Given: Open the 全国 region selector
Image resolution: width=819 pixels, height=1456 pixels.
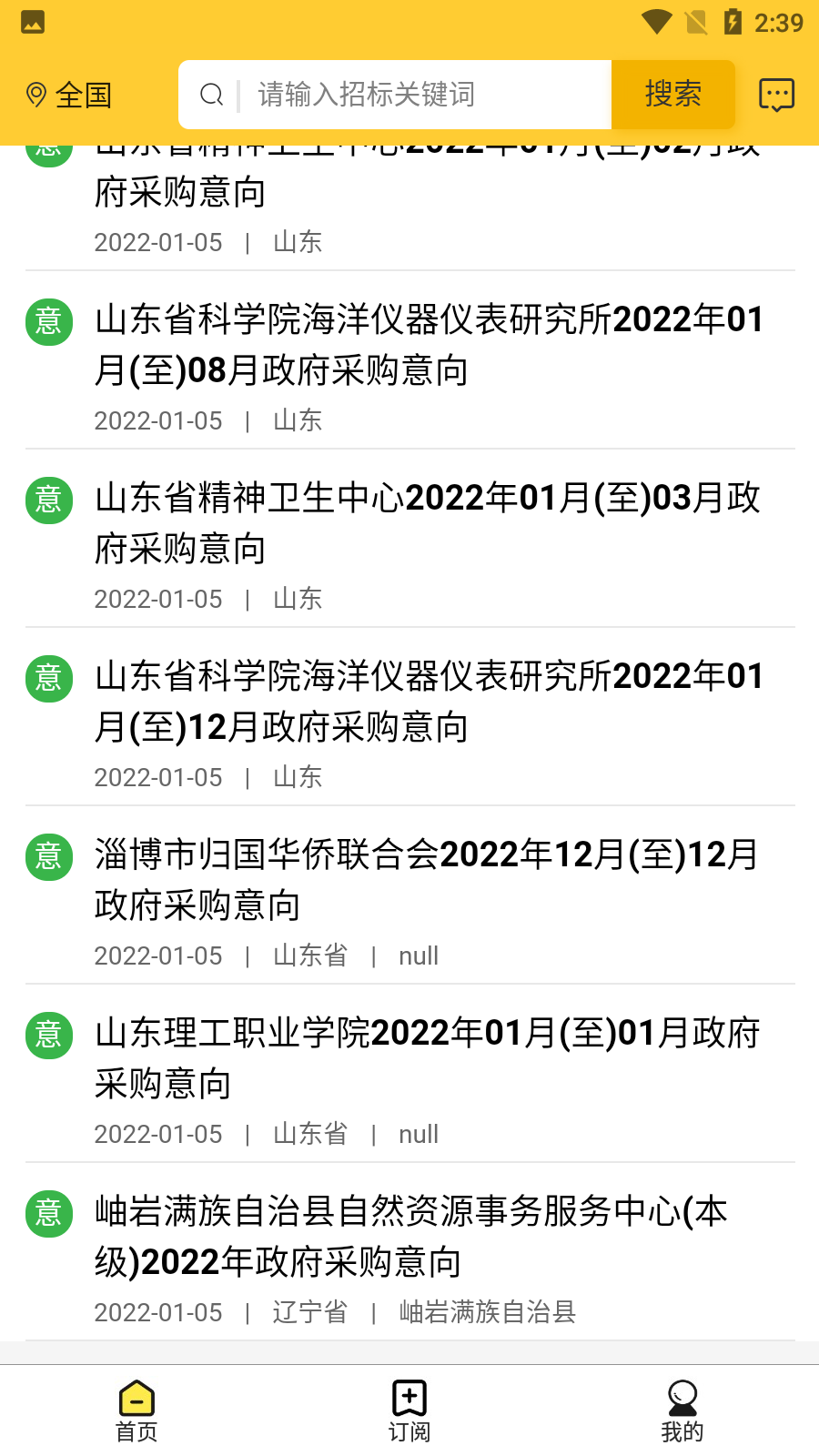Looking at the screenshot, I should (x=69, y=95).
